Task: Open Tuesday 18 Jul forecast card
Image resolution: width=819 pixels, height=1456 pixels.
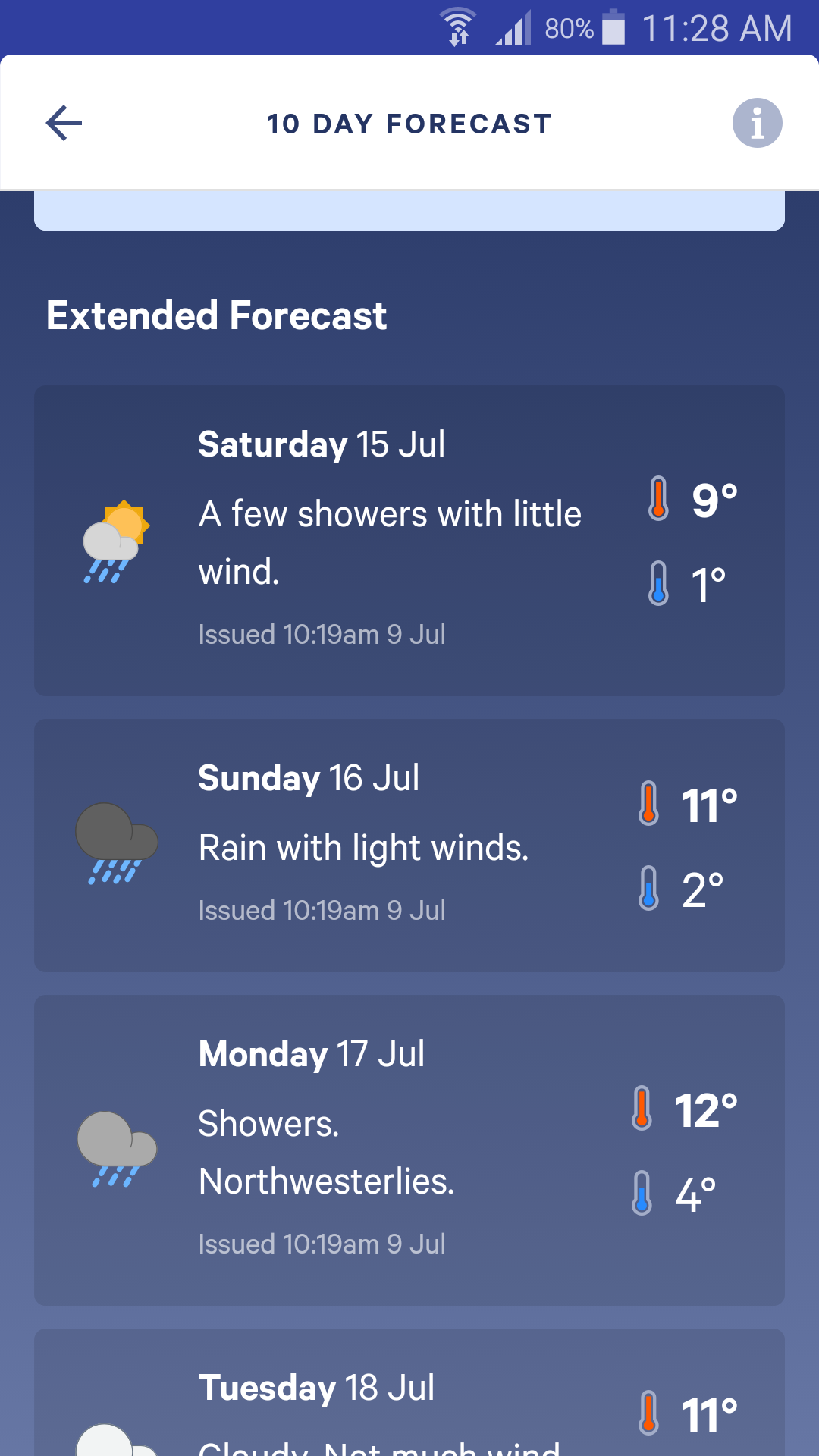Action: [409, 1392]
